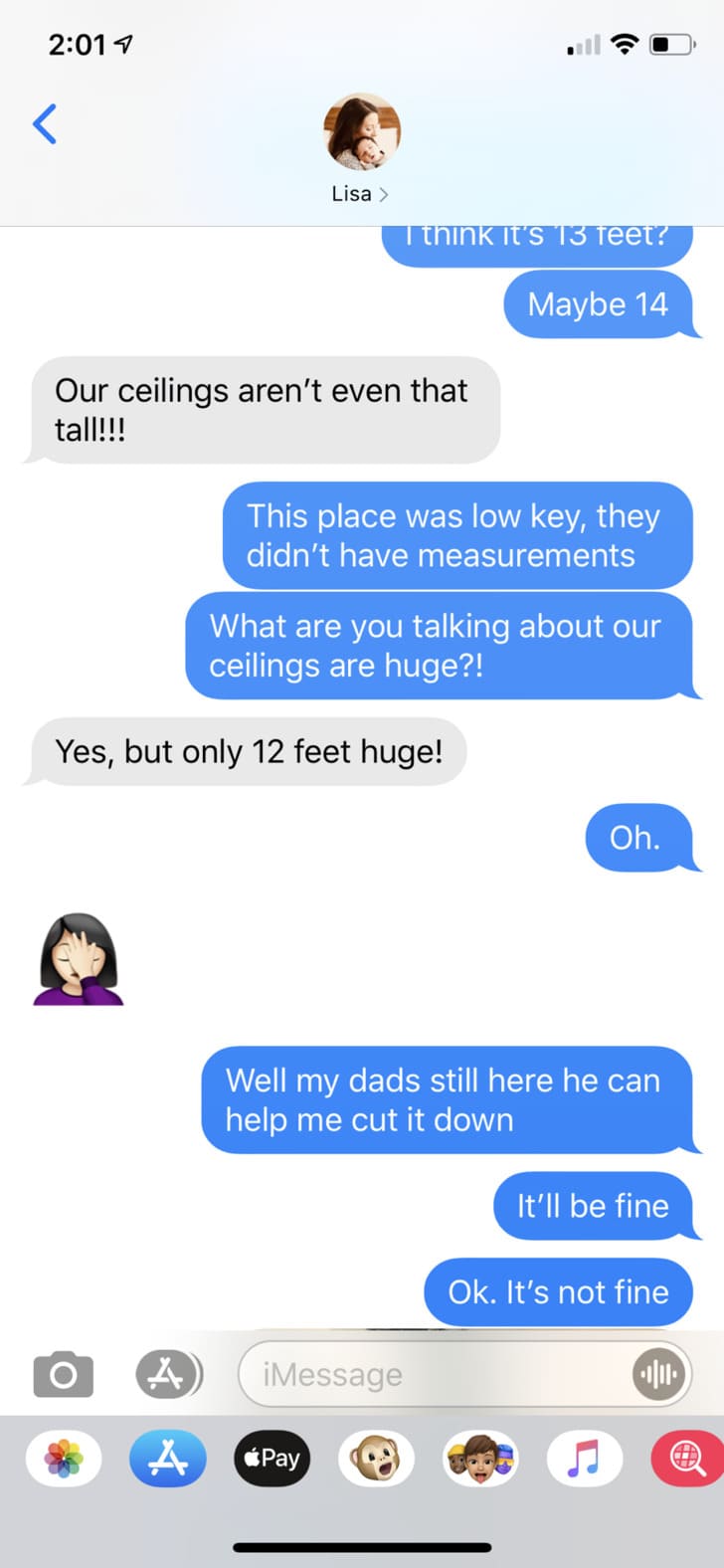The image size is (724, 1568).
Task: Open Memoji stickers
Action: (481, 1459)
